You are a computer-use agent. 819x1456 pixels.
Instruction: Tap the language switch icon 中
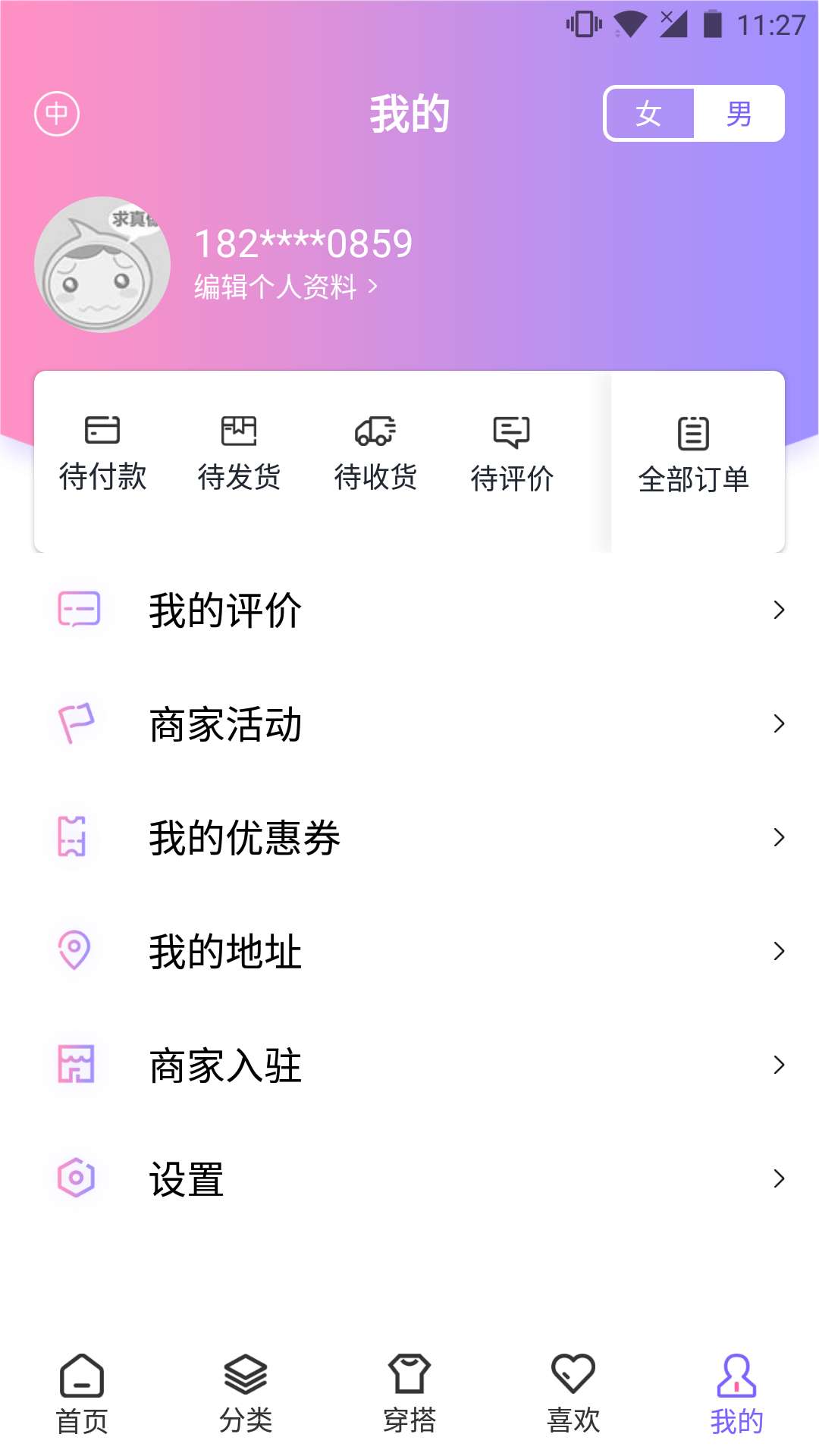coord(57,114)
